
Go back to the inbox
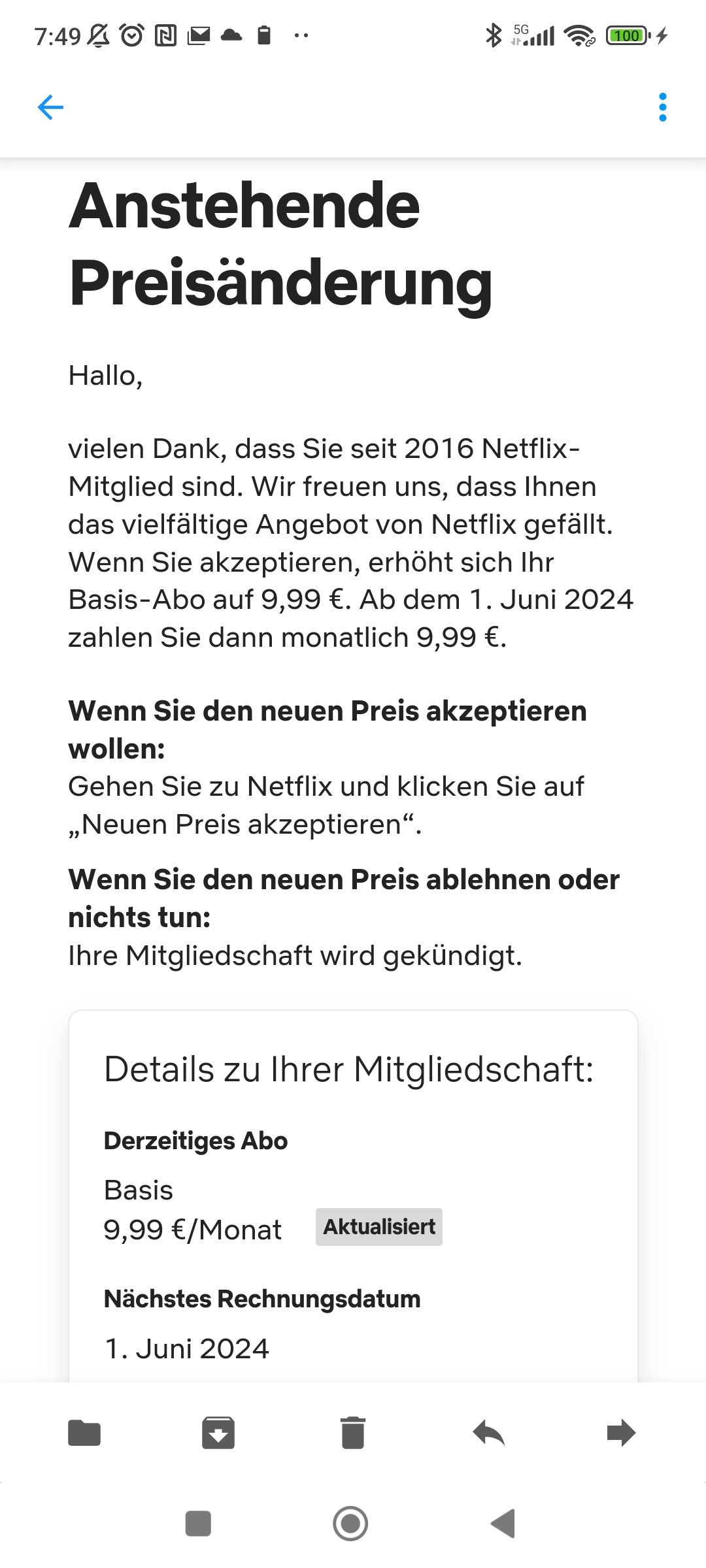[x=50, y=107]
